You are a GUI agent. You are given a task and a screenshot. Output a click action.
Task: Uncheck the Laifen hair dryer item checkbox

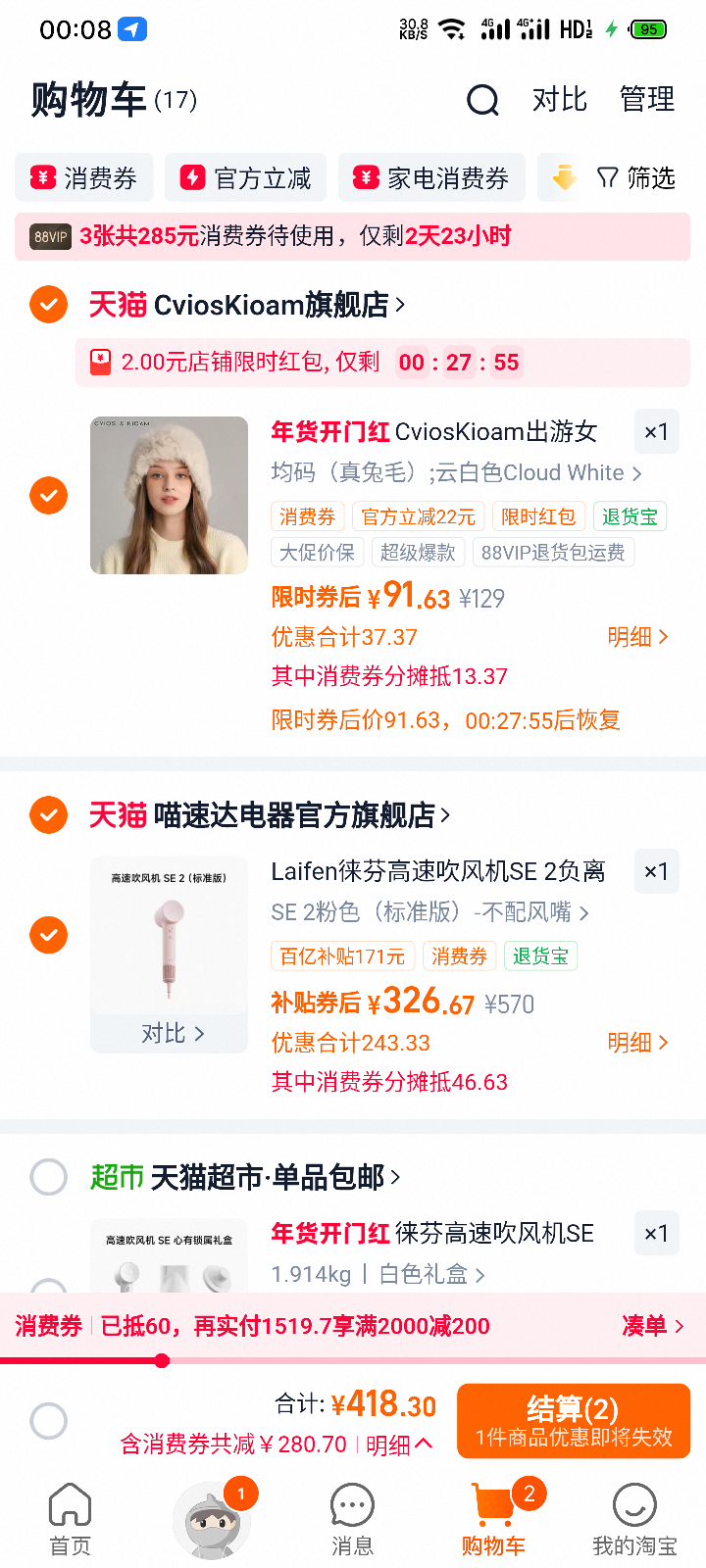pyautogui.click(x=48, y=935)
